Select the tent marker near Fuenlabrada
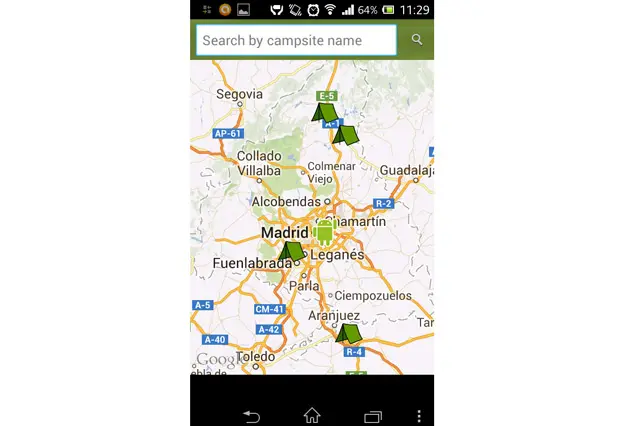The image size is (640, 426). (291, 251)
